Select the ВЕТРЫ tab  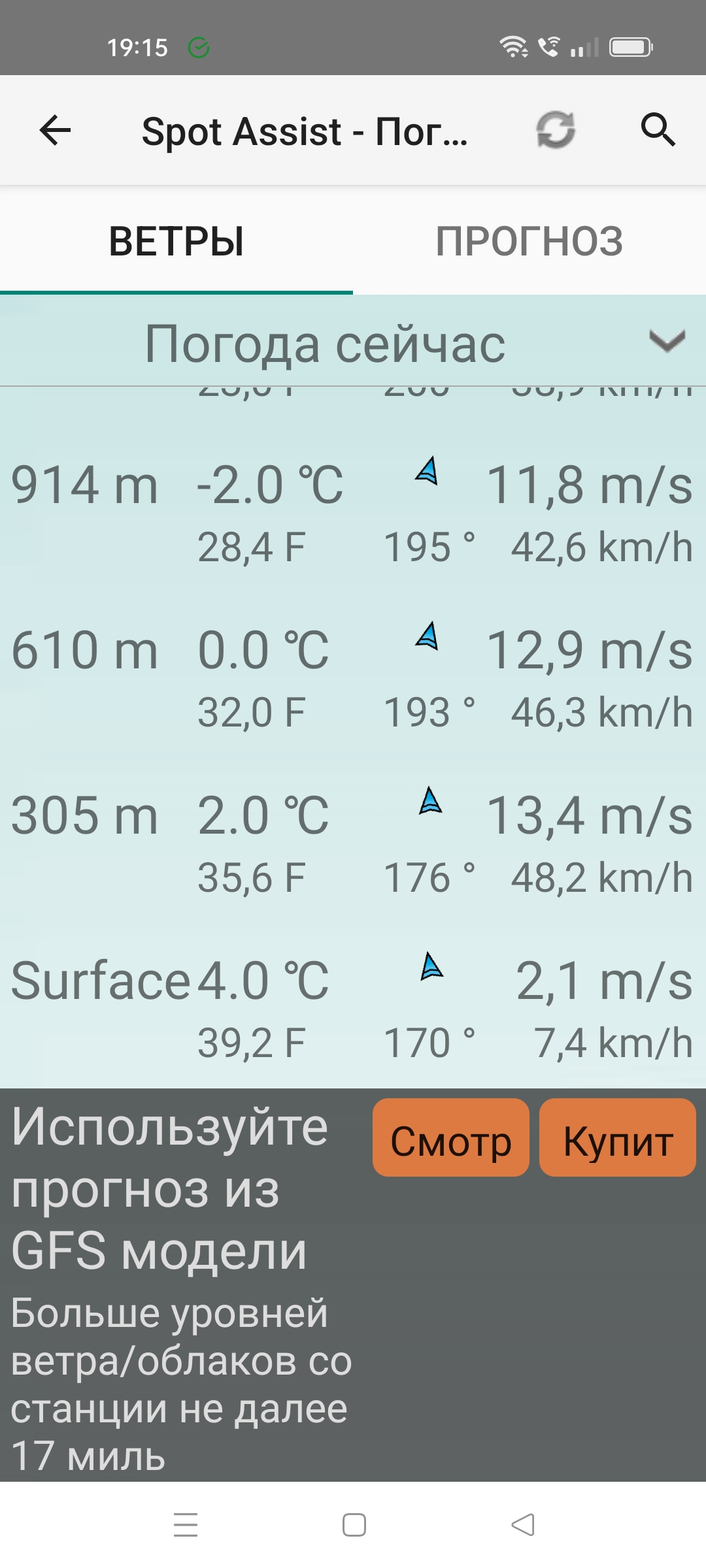(176, 240)
